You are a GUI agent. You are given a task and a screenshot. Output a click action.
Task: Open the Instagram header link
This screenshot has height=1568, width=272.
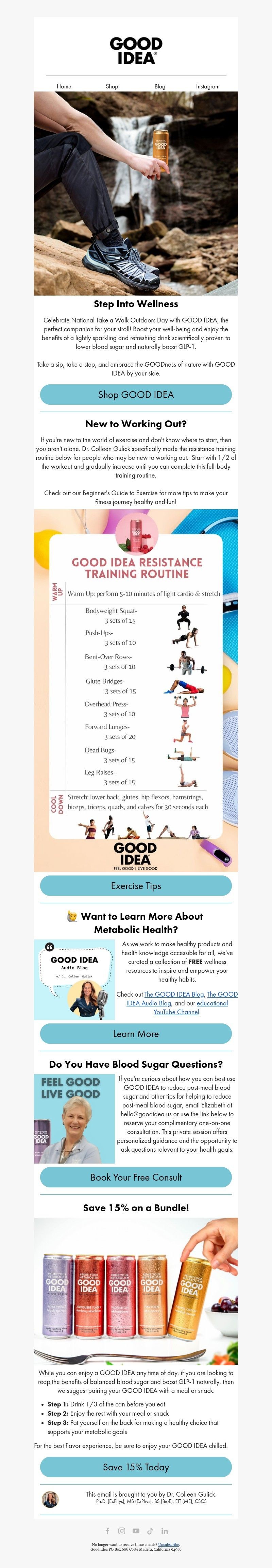(207, 86)
